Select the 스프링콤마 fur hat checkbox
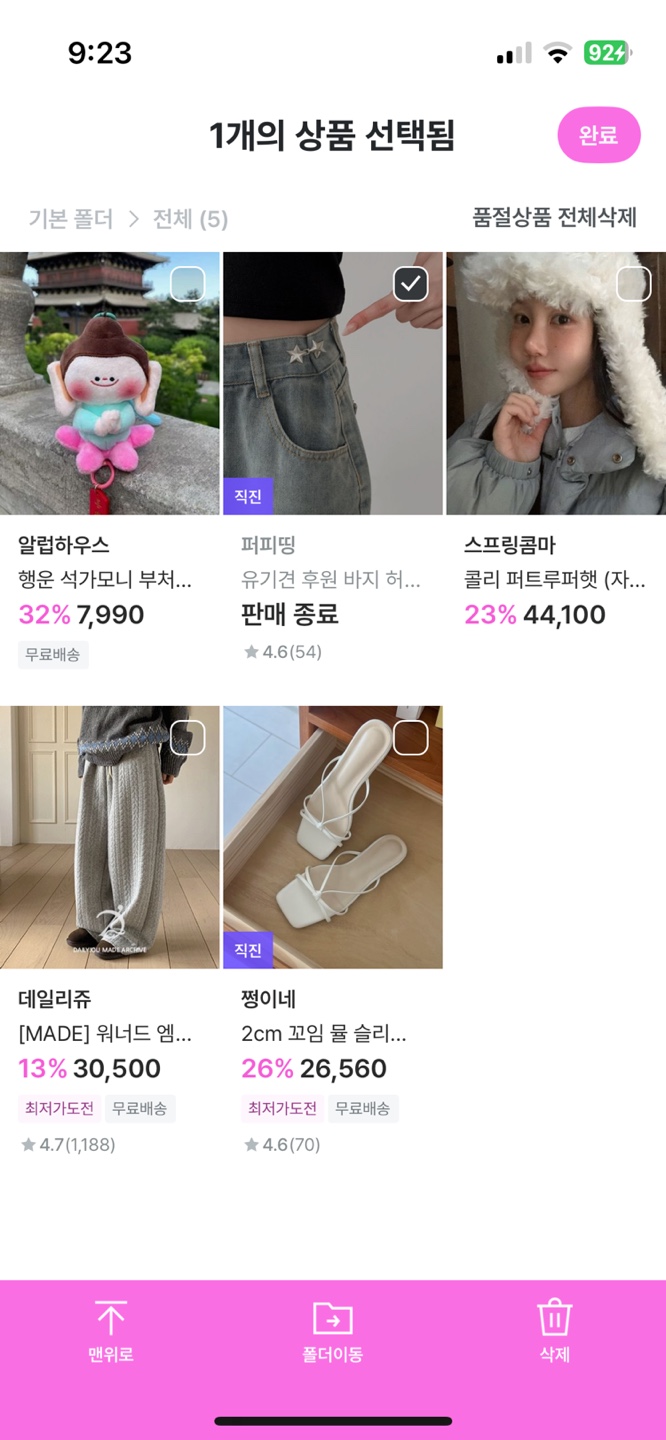666x1440 pixels. [x=633, y=284]
